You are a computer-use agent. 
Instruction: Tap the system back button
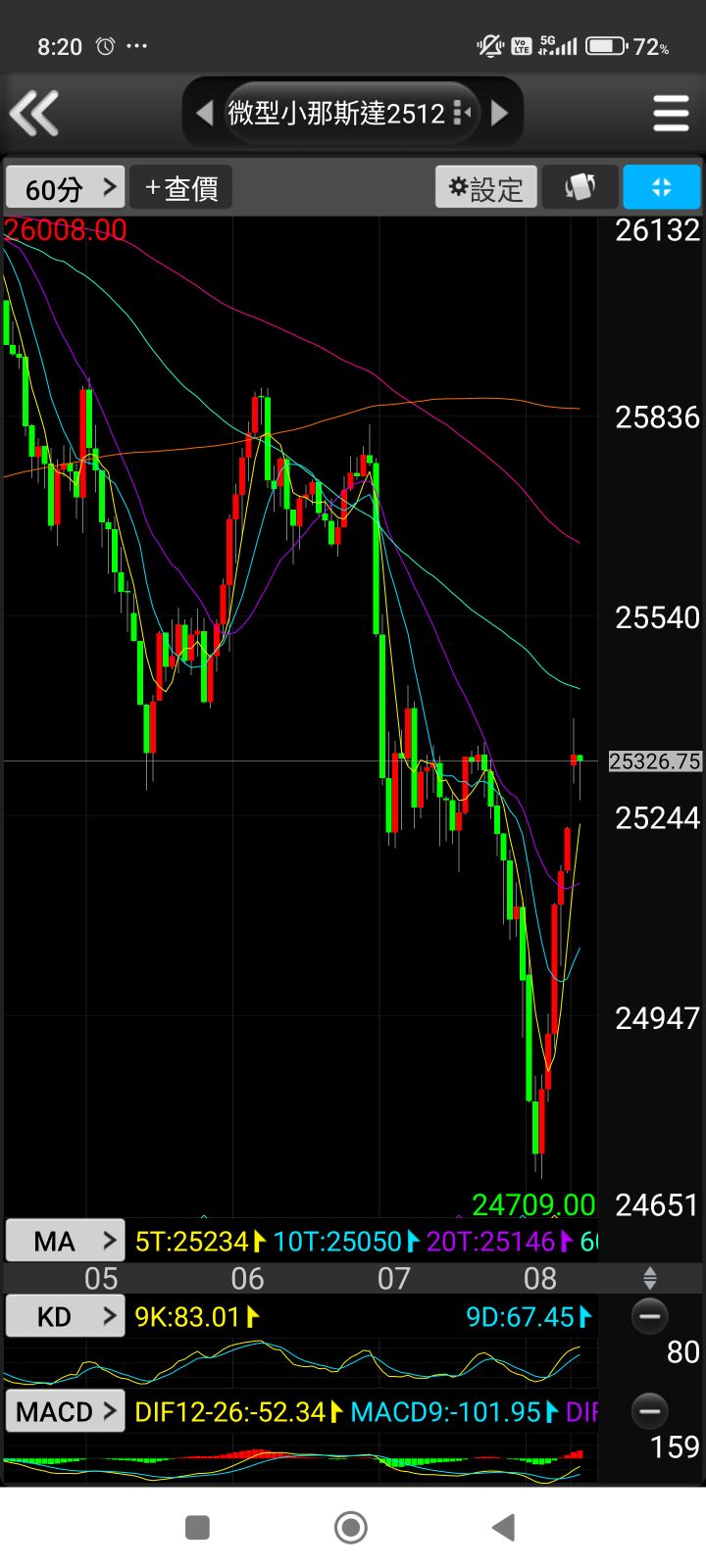click(504, 1527)
